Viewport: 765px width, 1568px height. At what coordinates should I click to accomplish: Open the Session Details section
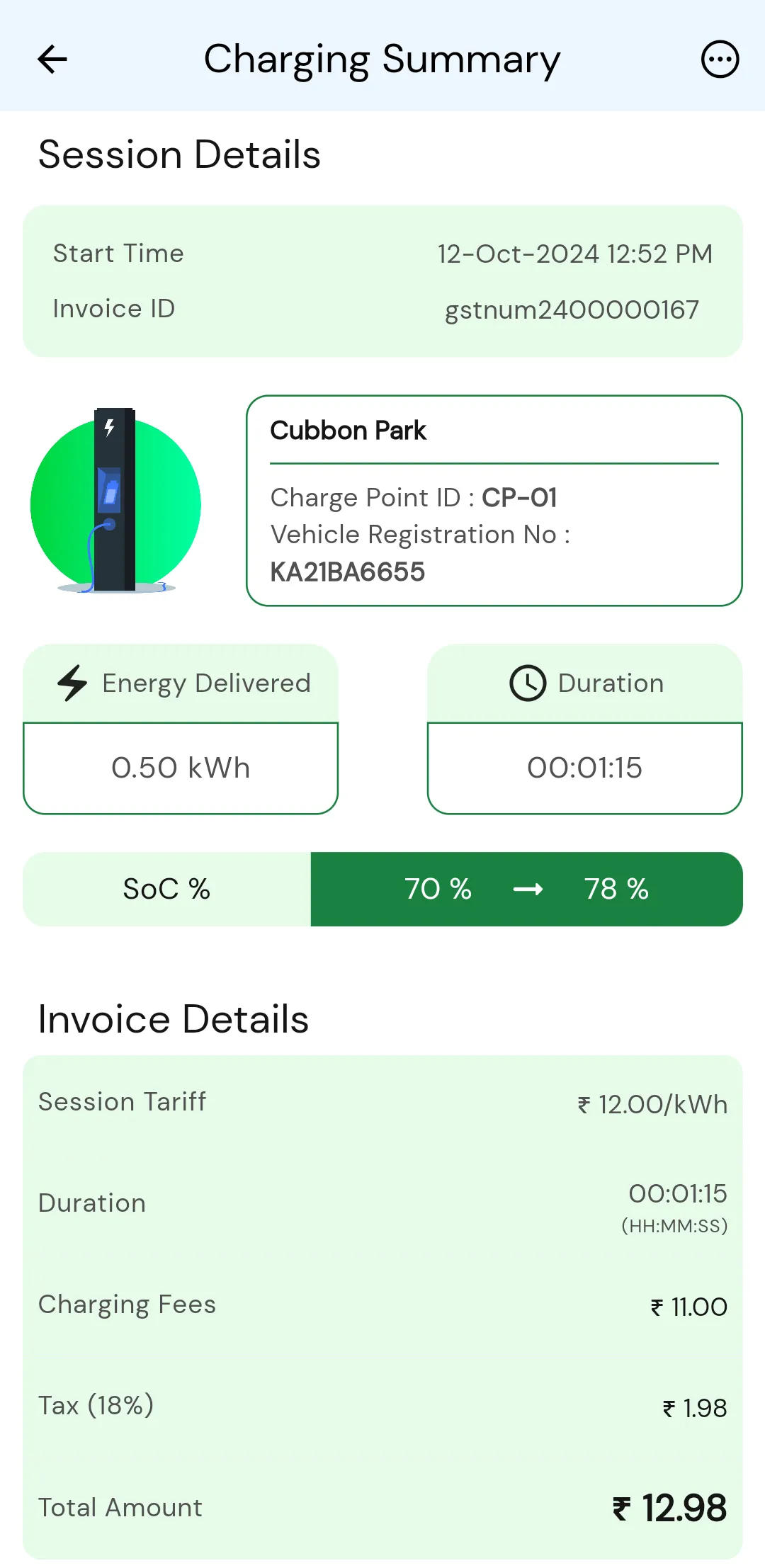[x=179, y=154]
